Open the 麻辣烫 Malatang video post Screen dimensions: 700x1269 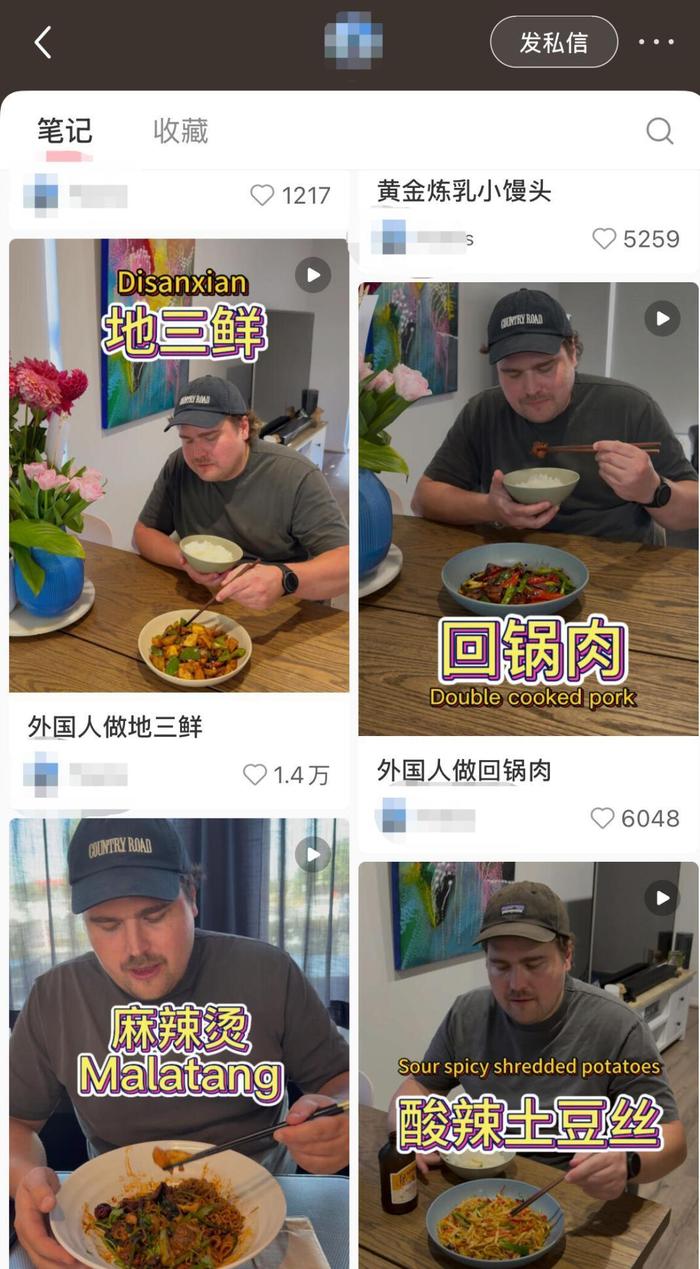(179, 1040)
